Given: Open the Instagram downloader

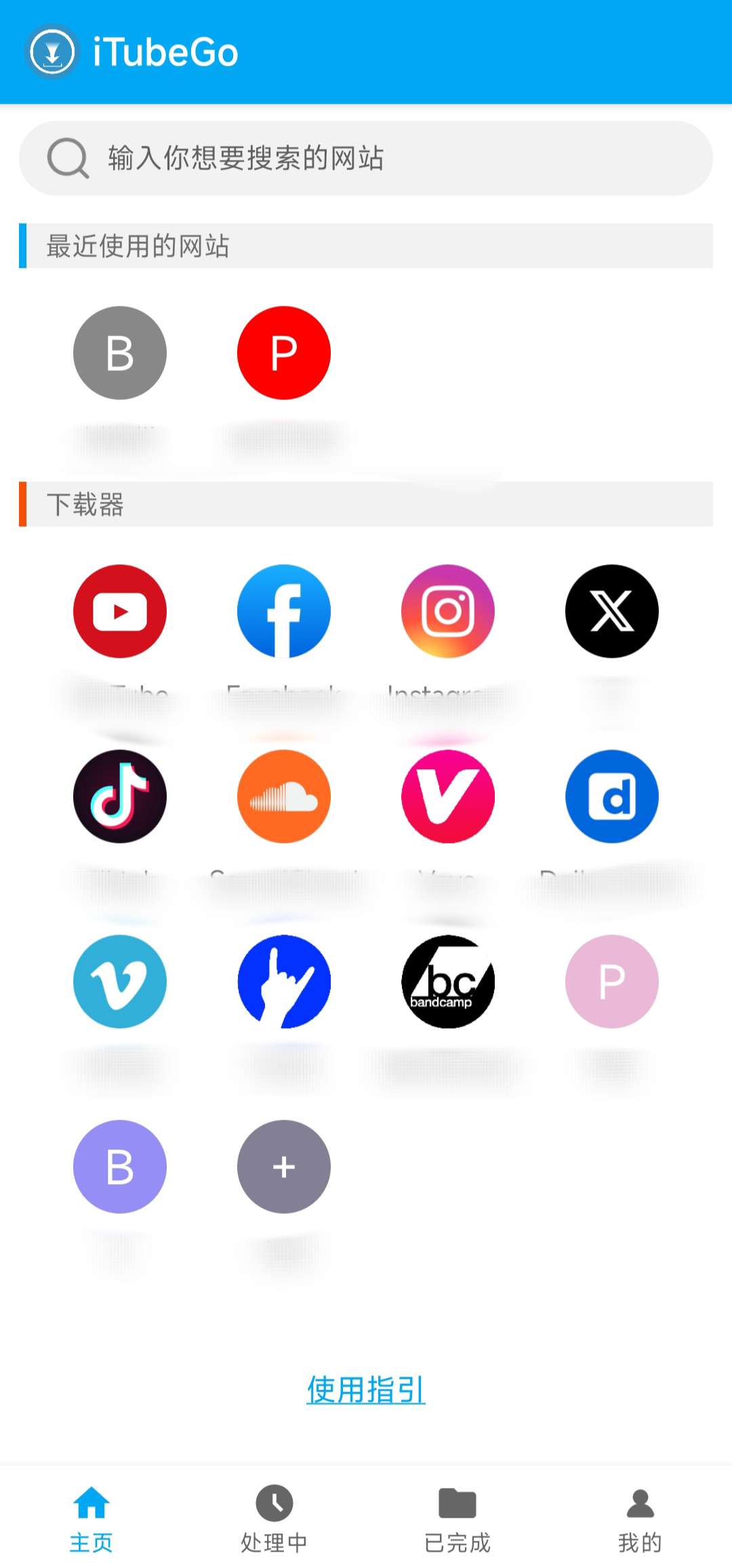Looking at the screenshot, I should click(x=448, y=611).
